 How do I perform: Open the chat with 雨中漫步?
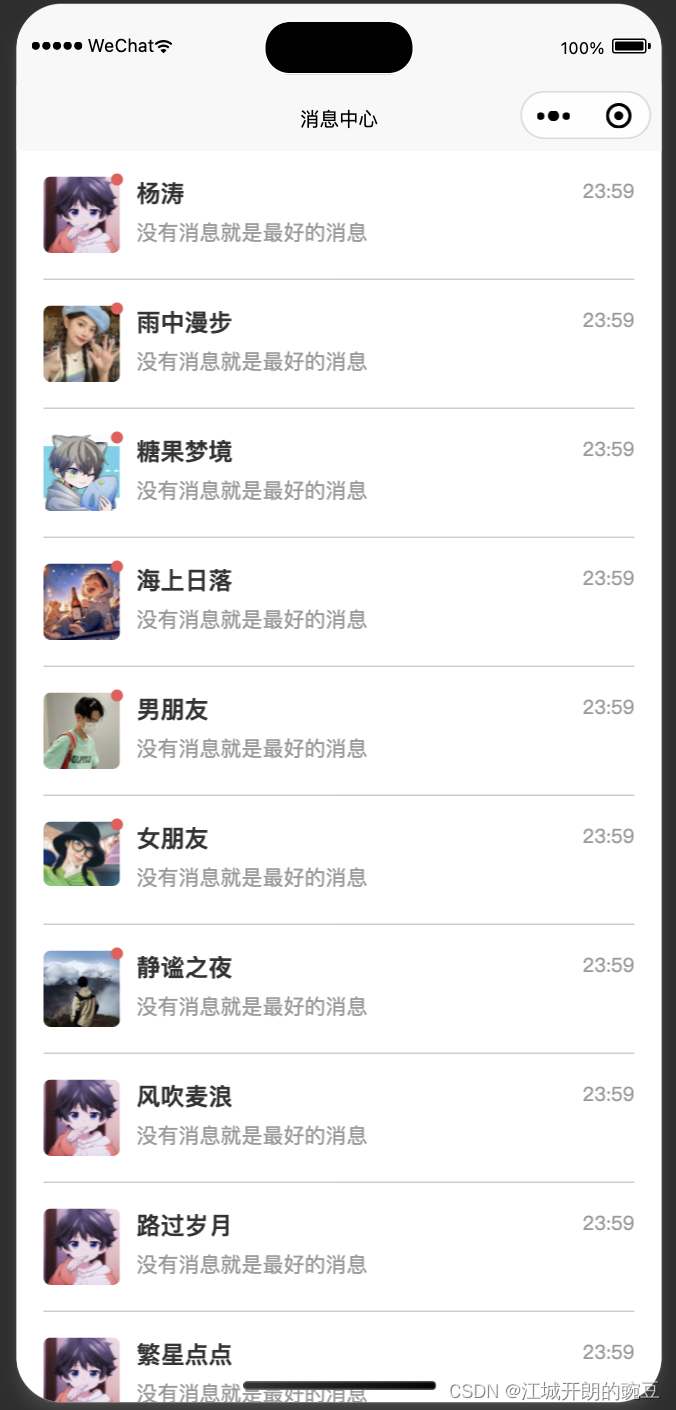click(339, 344)
